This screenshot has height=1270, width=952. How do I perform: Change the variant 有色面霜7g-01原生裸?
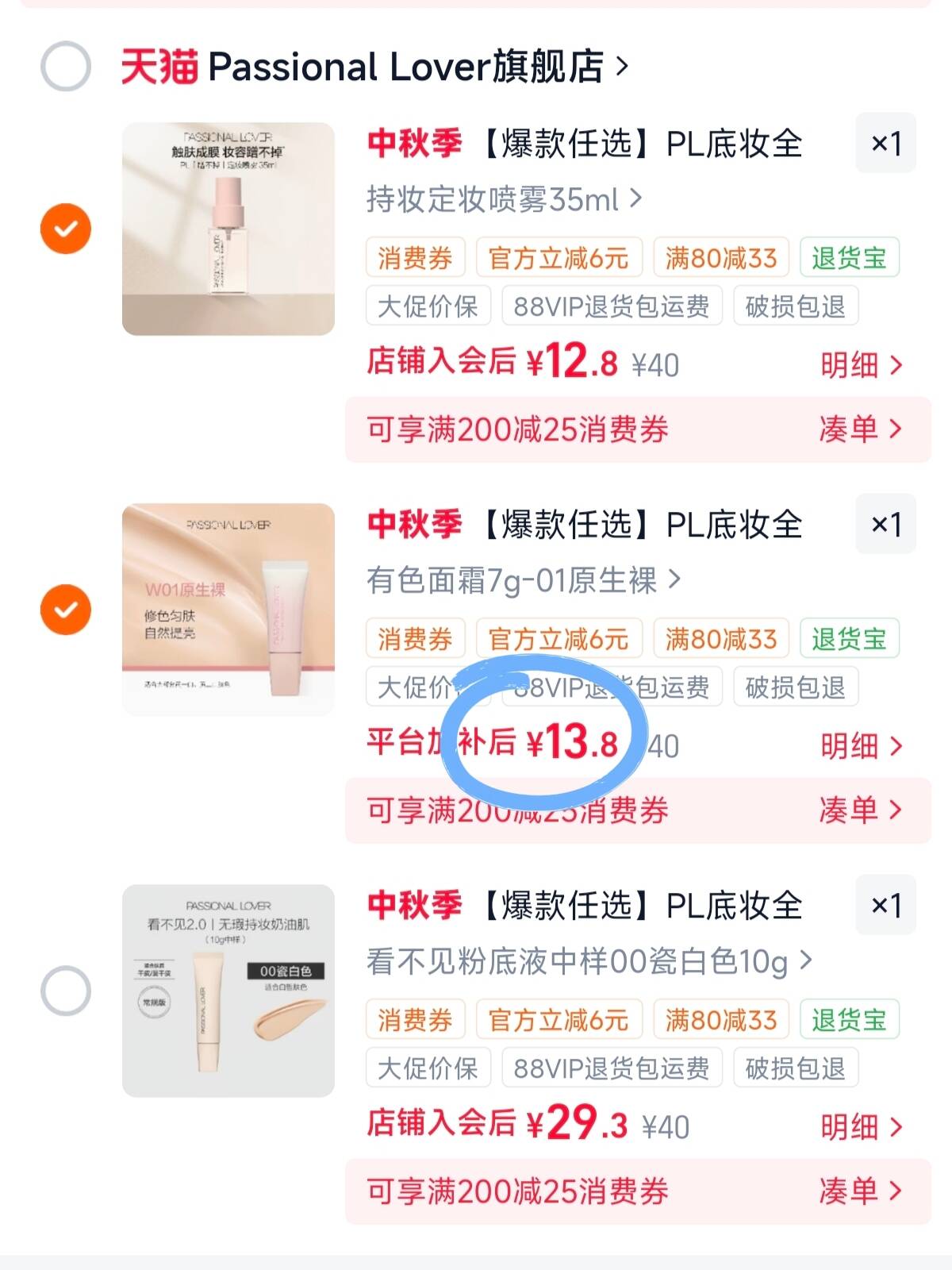coord(523,580)
